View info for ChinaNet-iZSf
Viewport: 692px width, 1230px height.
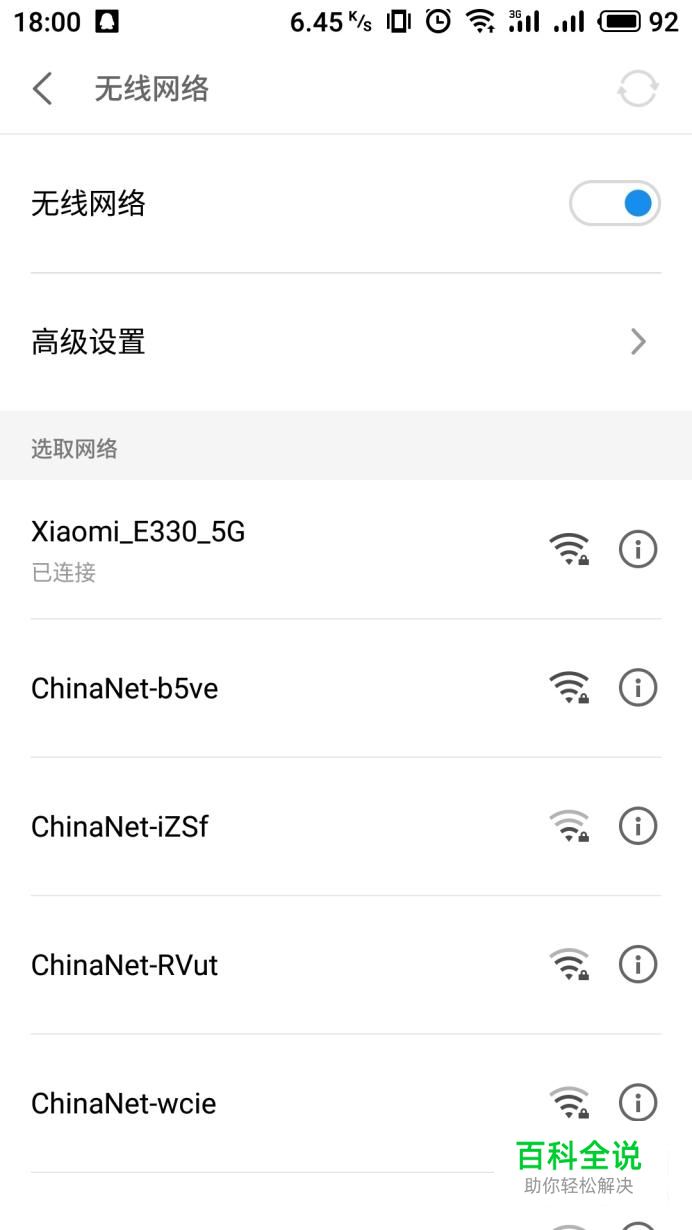pos(638,826)
